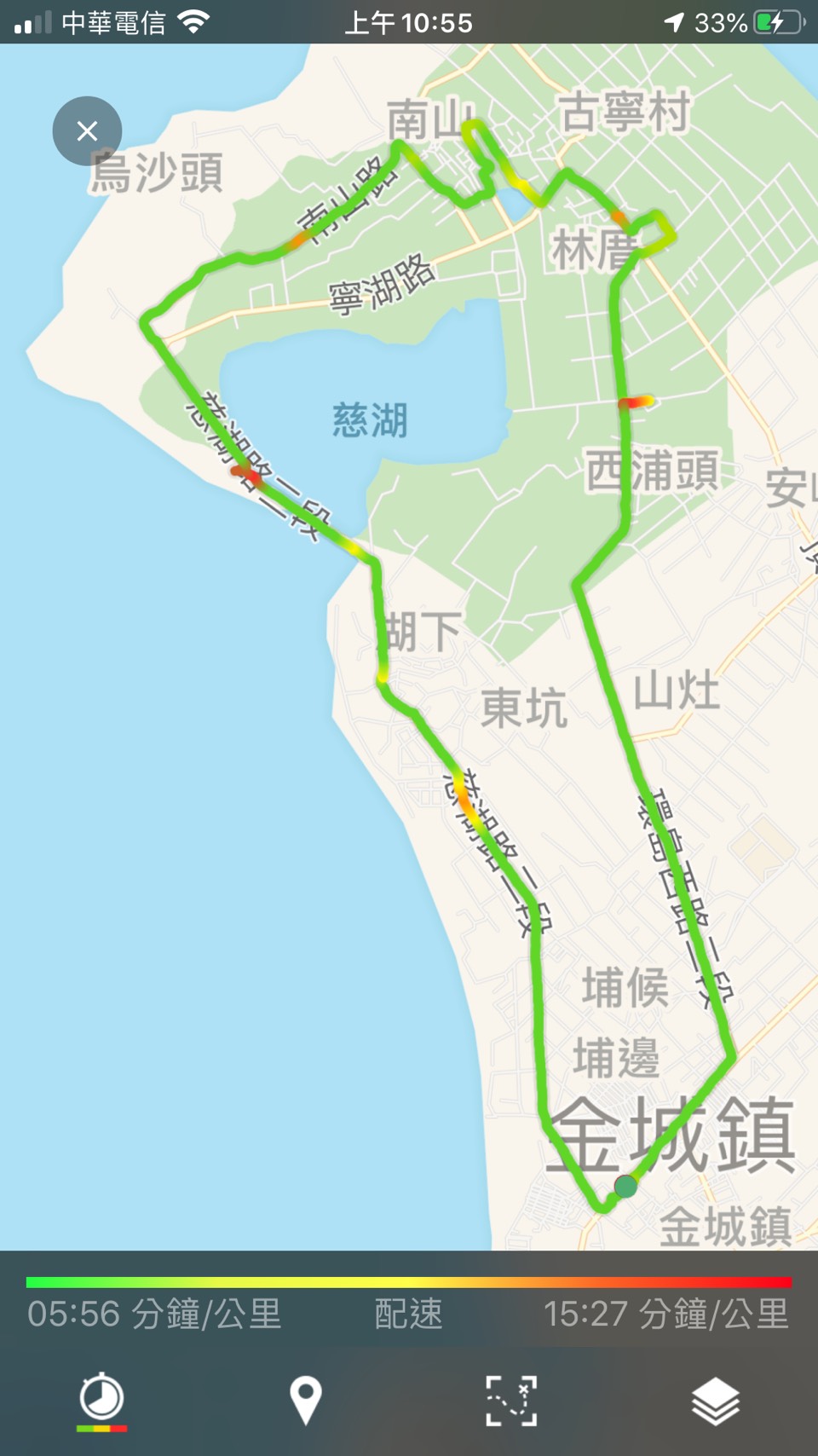The image size is (818, 1456).
Task: Open the route path focus tool
Action: [x=511, y=1401]
